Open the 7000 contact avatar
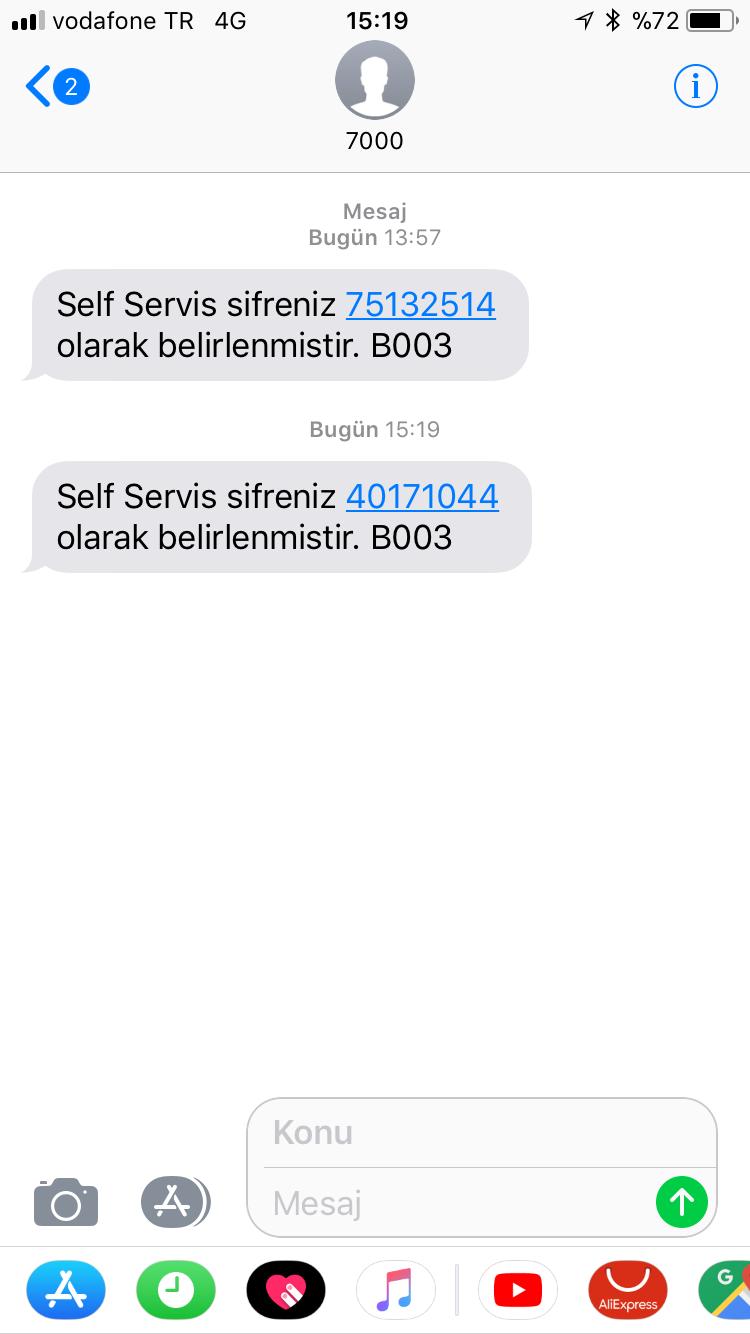 click(374, 81)
